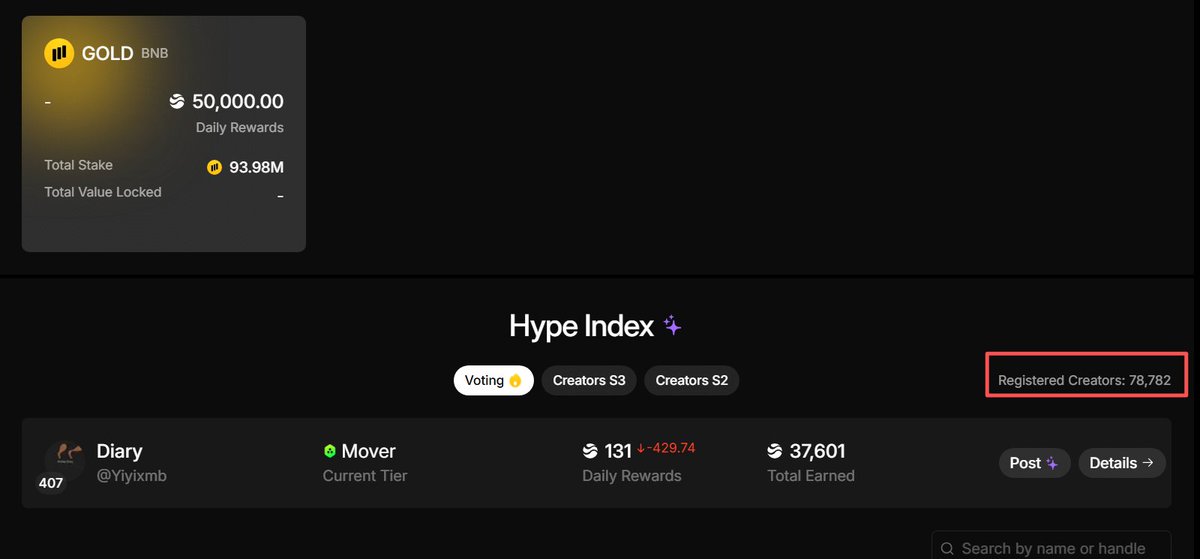
Task: Switch to Creators S2 tab
Action: tap(691, 381)
